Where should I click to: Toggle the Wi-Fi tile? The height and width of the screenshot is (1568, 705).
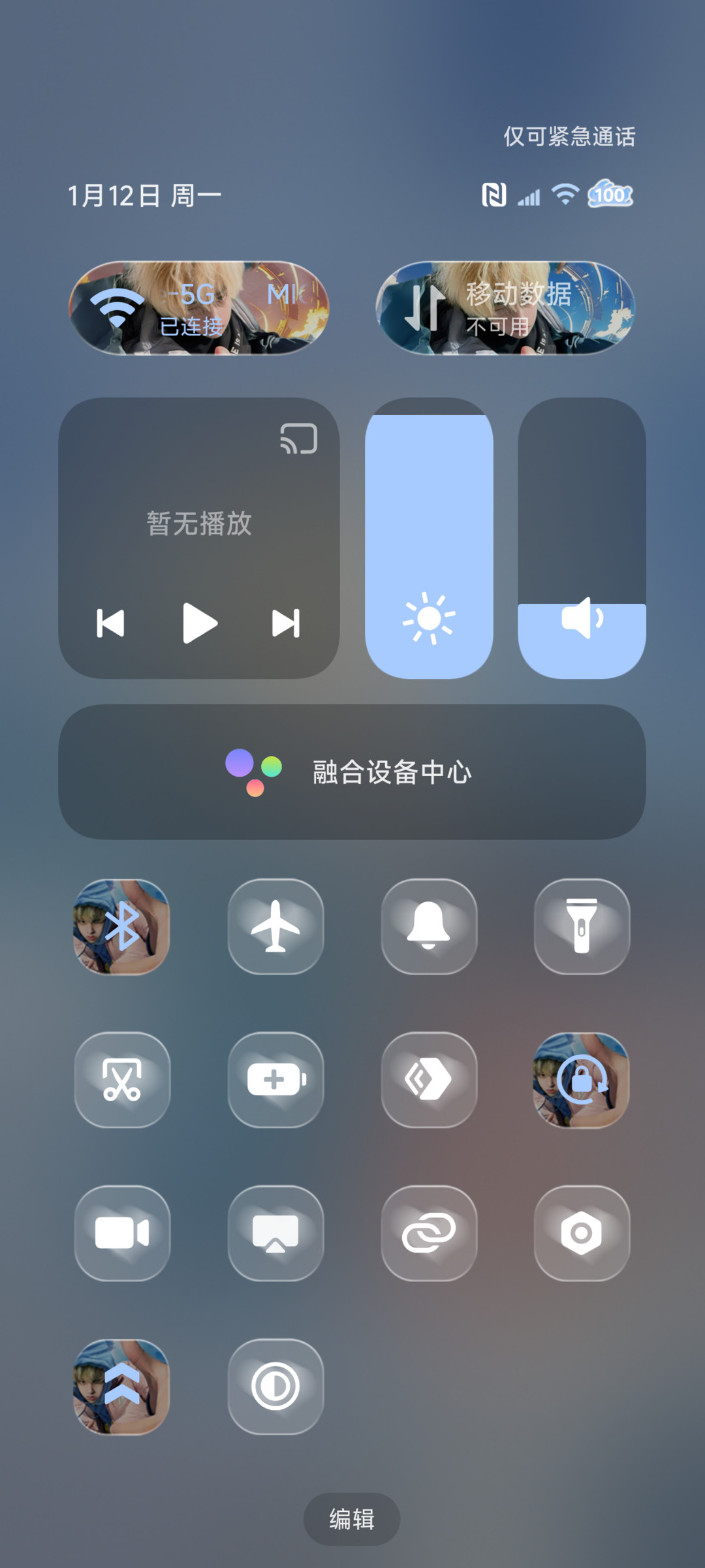(x=198, y=308)
